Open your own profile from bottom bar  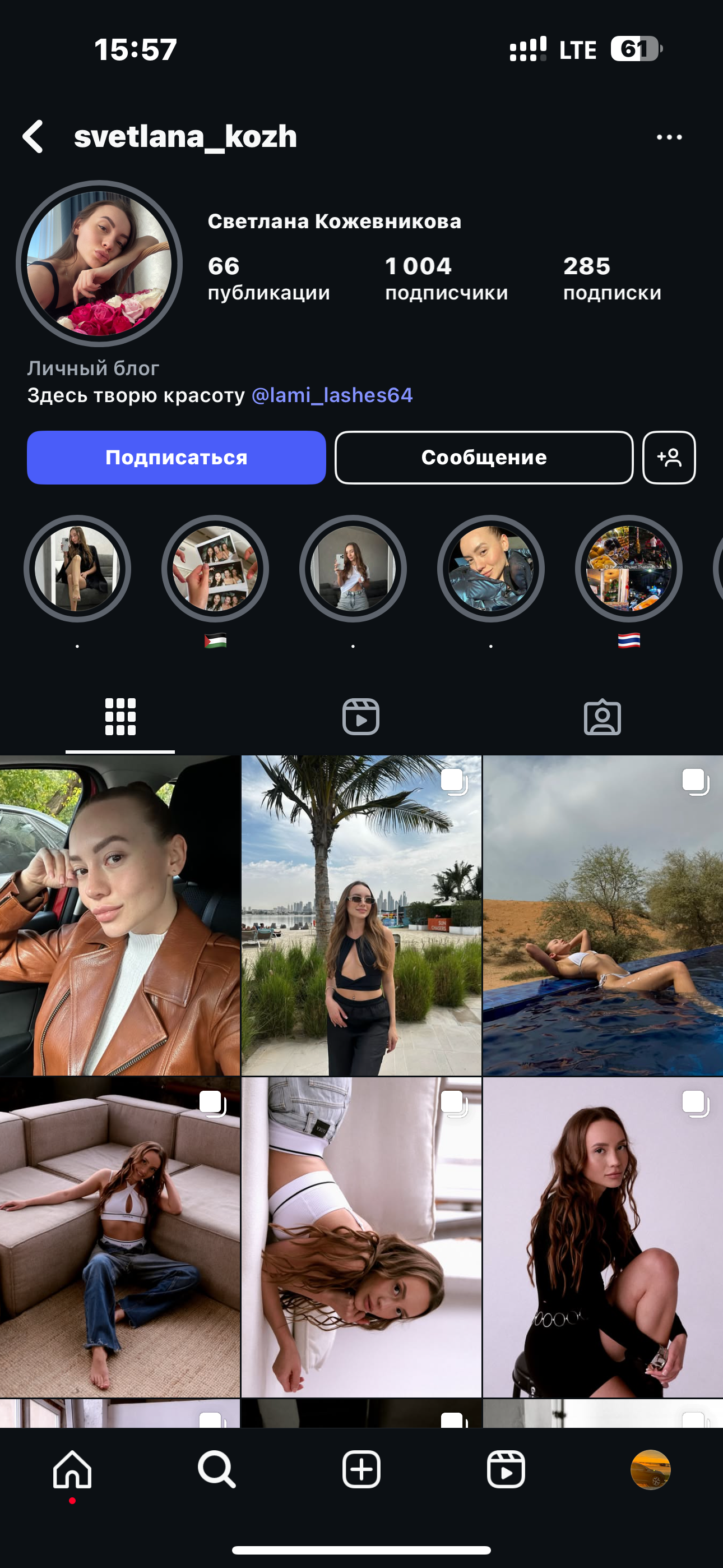651,1469
